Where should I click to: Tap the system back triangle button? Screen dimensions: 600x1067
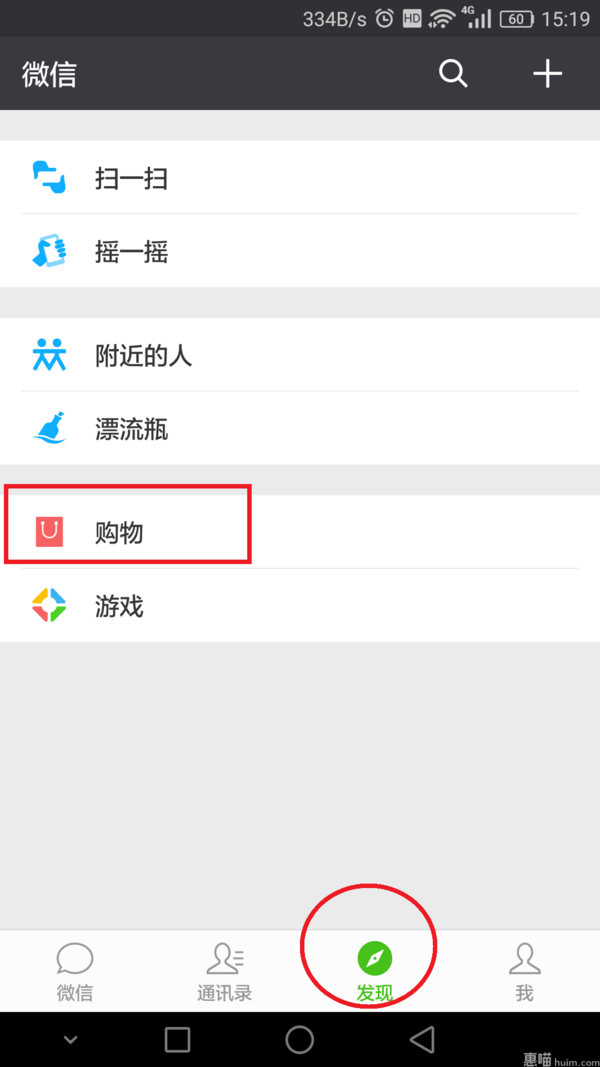click(422, 1039)
